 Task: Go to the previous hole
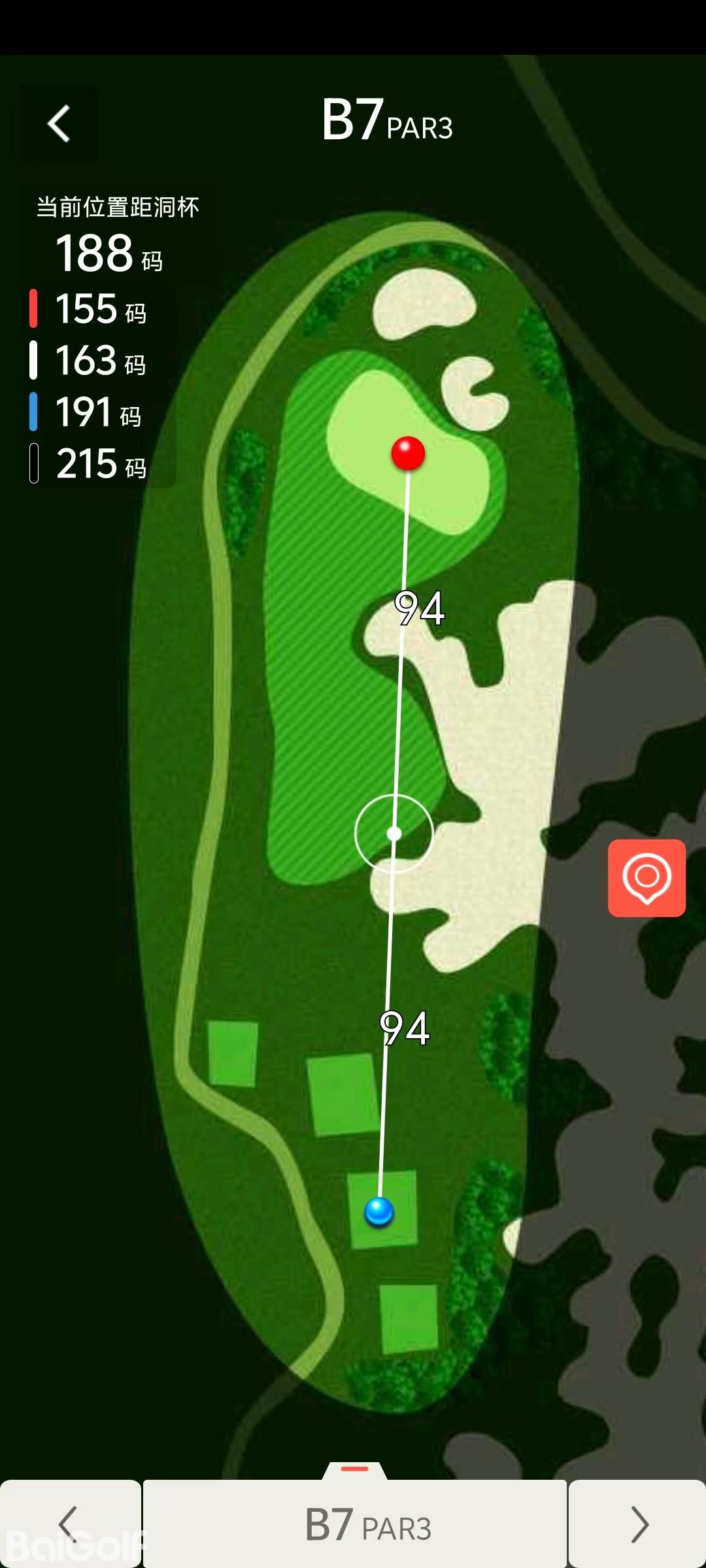point(69,1524)
